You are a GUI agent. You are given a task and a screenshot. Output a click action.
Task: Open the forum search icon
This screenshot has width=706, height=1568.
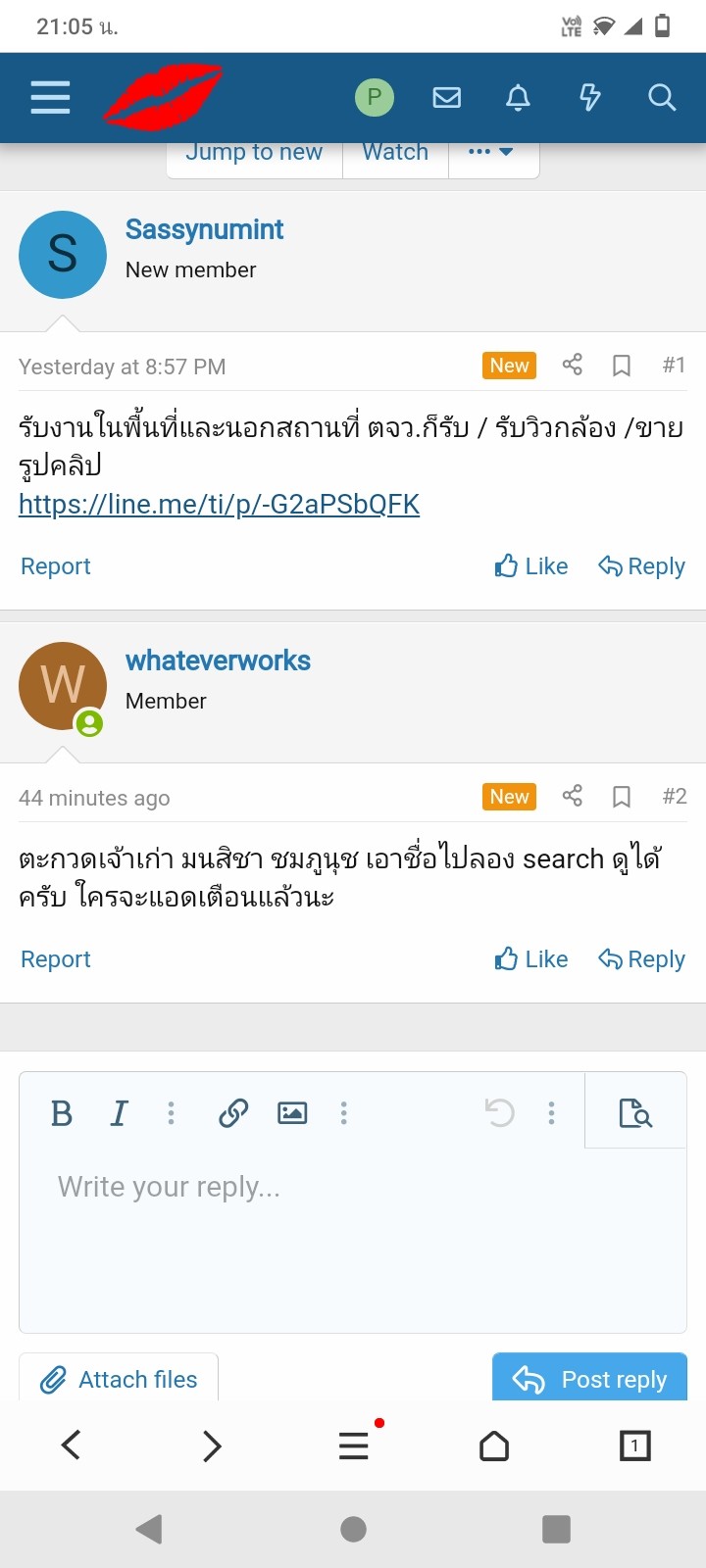click(662, 97)
